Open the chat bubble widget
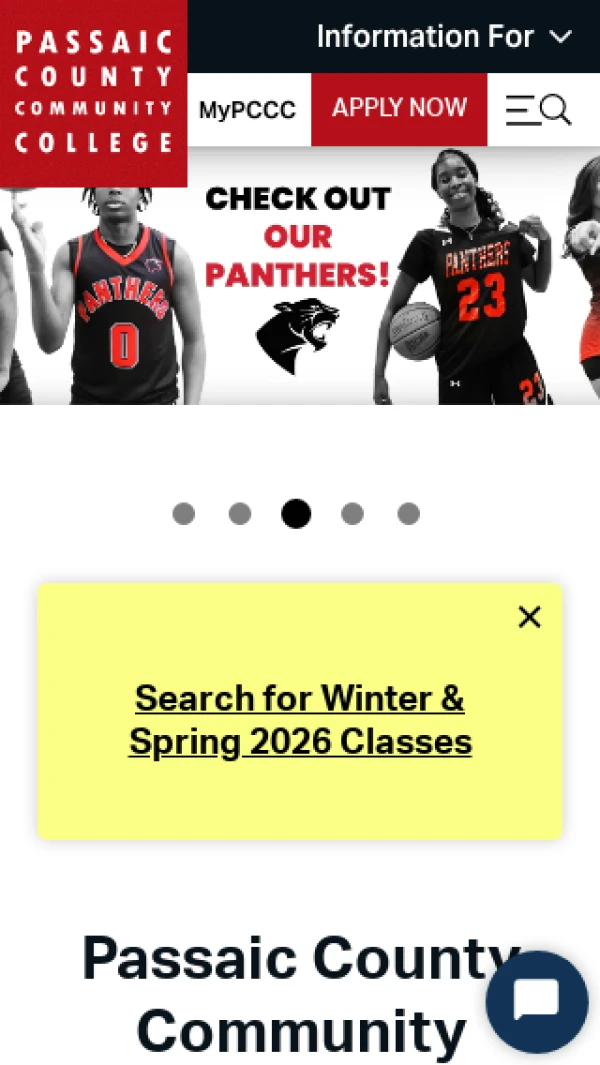This screenshot has width=600, height=1065. [x=537, y=1002]
